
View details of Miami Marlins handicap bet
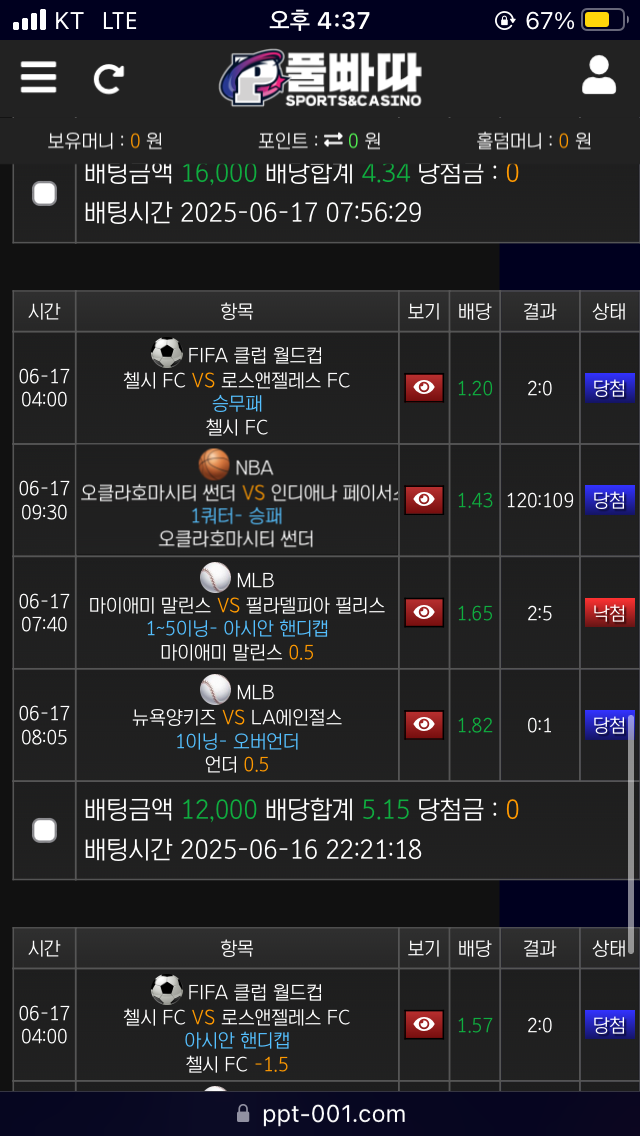click(x=424, y=613)
